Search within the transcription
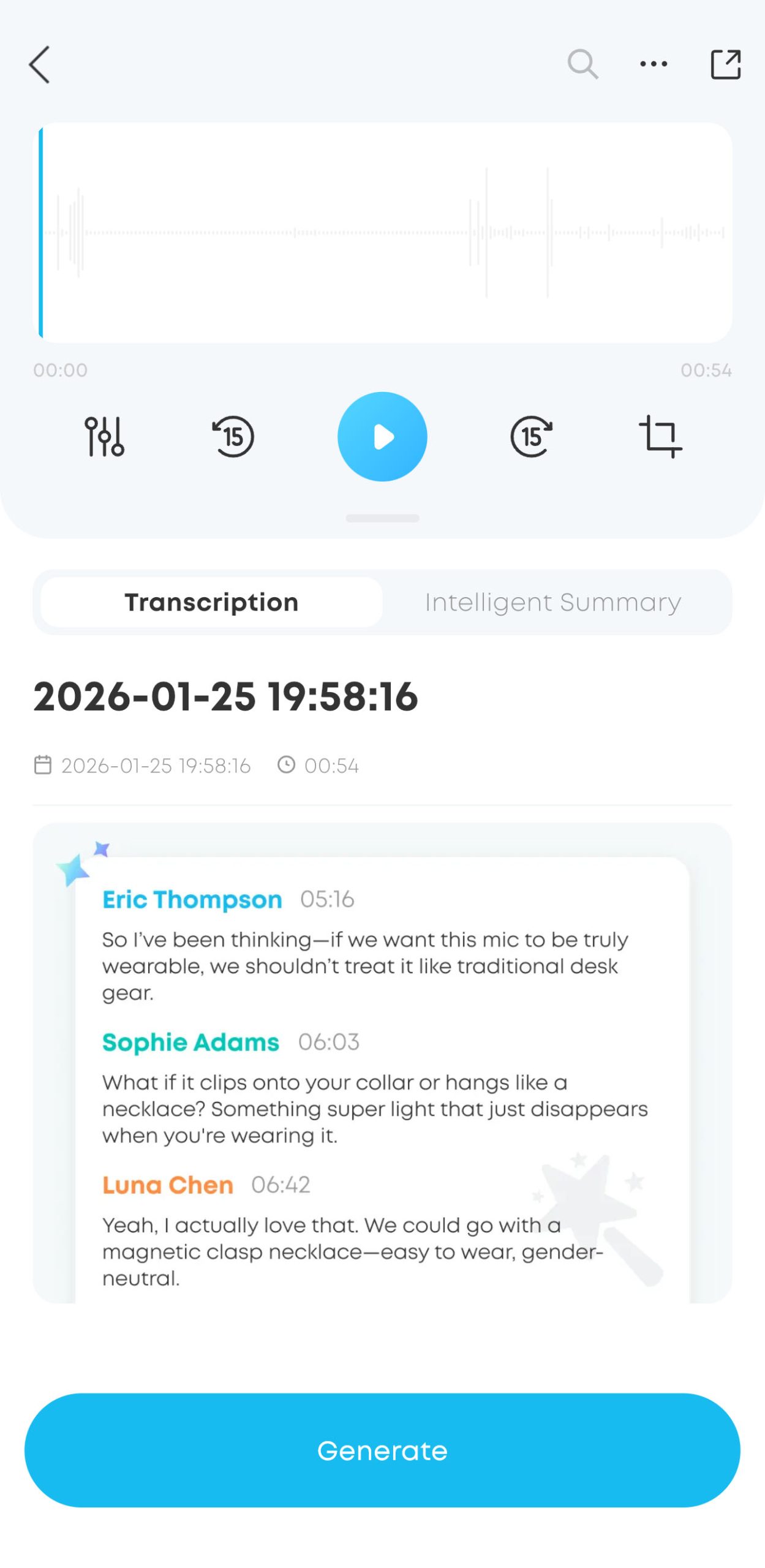 (x=582, y=64)
